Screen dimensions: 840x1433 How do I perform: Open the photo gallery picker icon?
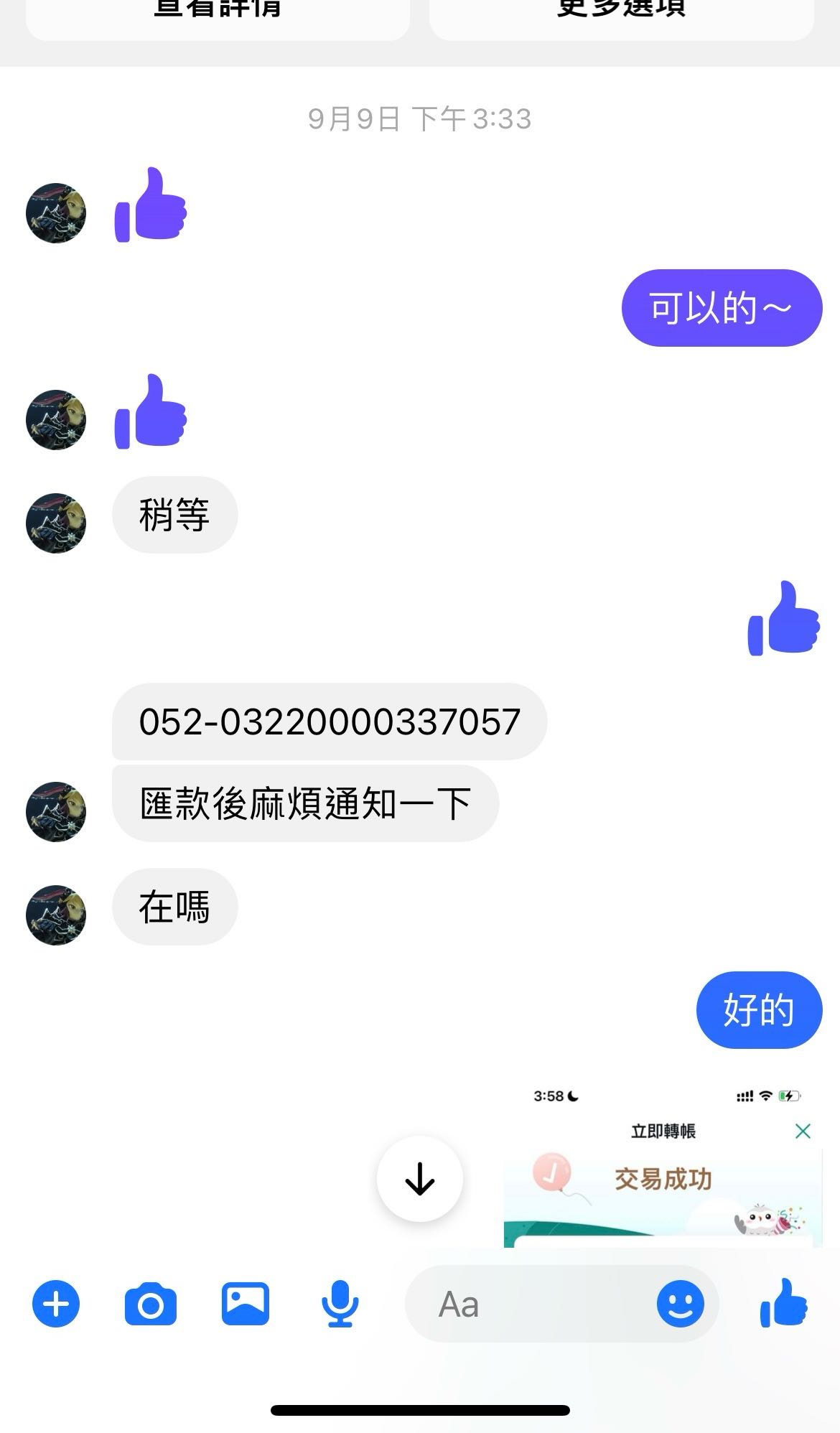coord(245,1304)
